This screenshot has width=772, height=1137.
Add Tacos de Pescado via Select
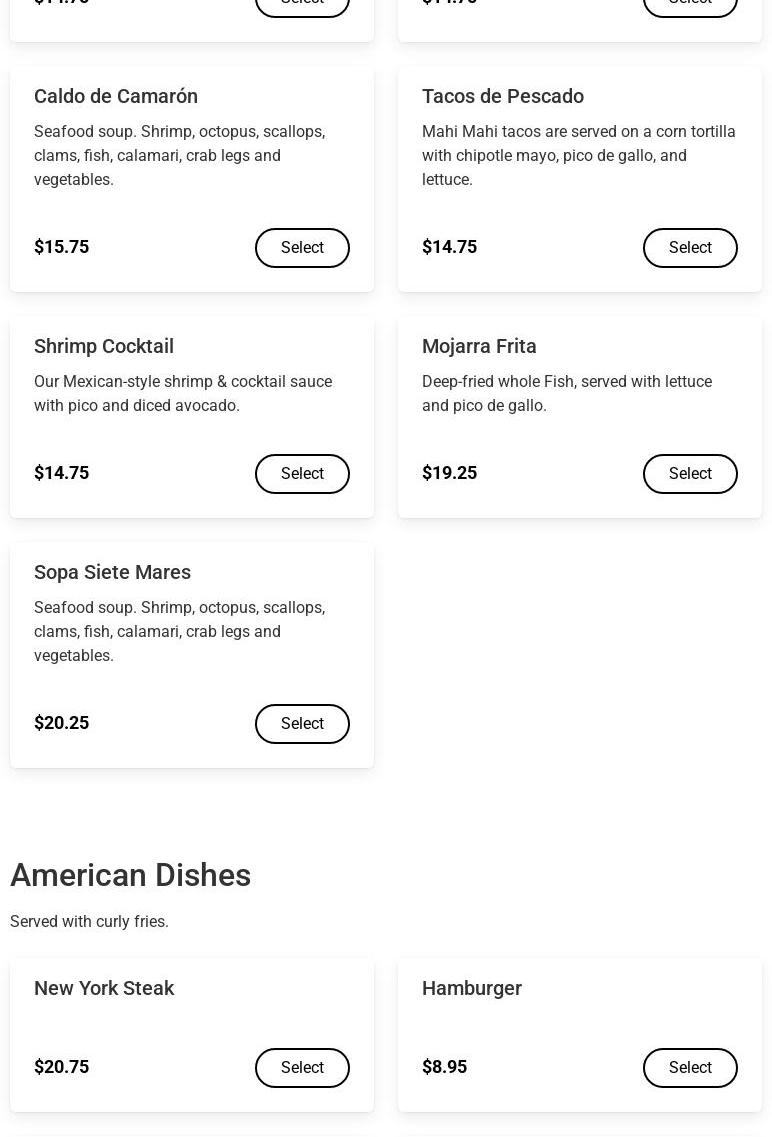coord(690,248)
